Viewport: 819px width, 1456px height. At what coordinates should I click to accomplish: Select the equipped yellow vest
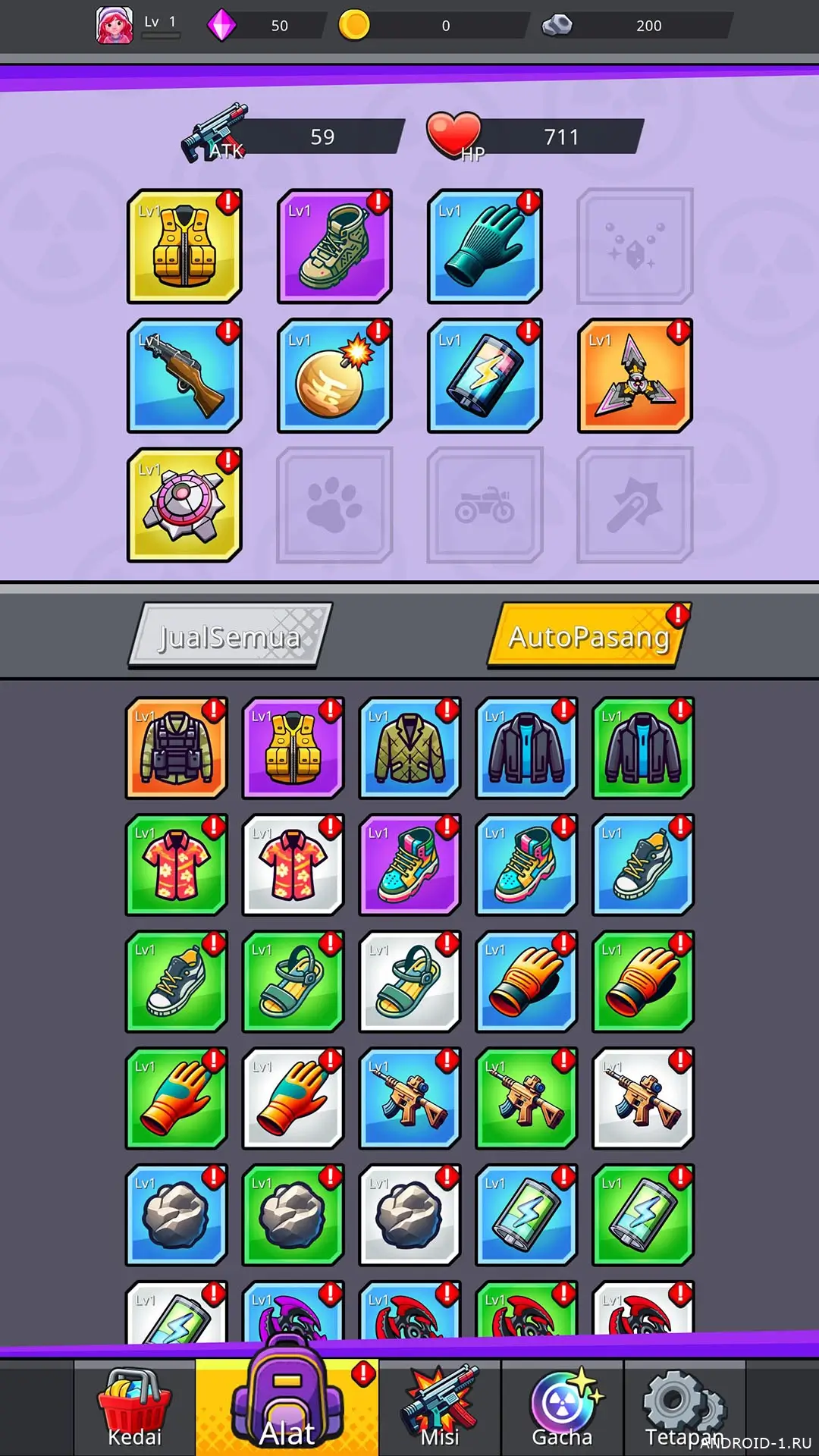coord(184,246)
